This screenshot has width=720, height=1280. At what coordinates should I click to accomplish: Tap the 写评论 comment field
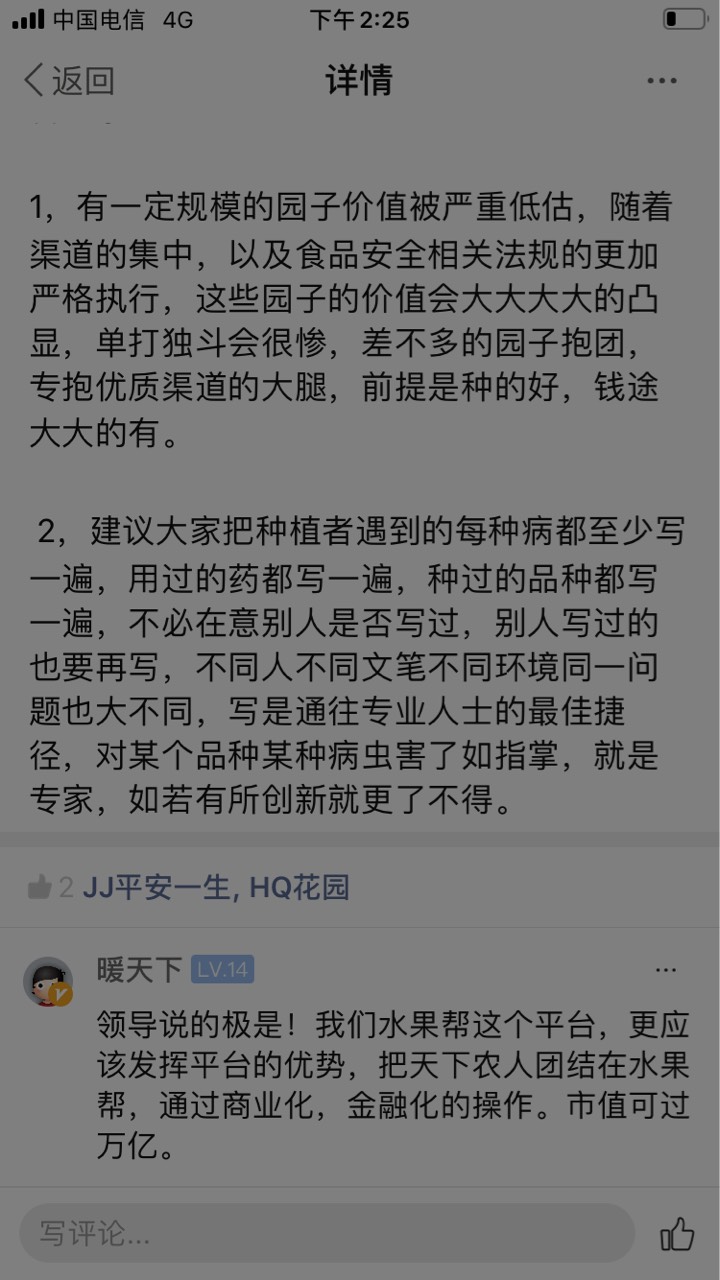pyautogui.click(x=327, y=1233)
